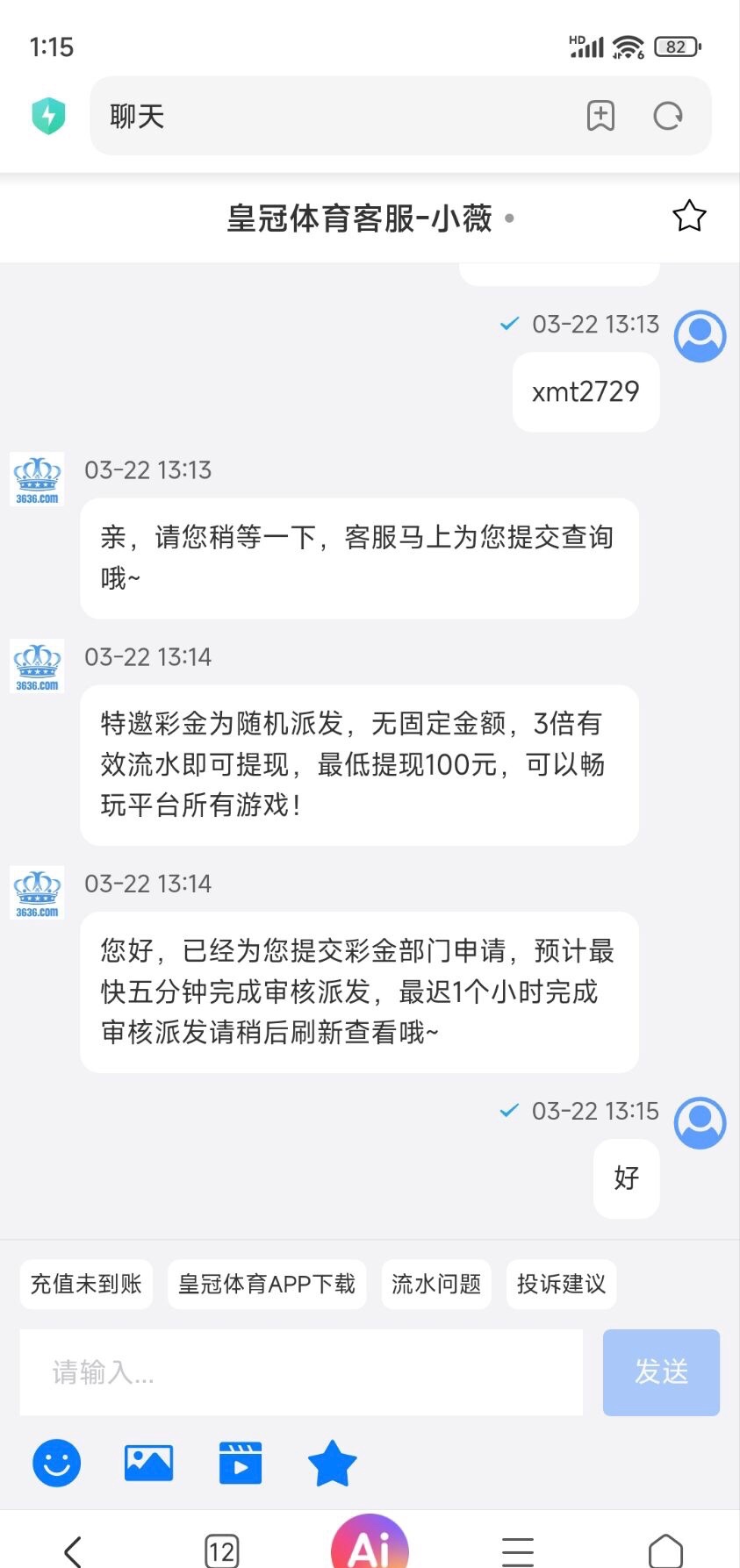Viewport: 740px width, 1568px height.
Task: Open the emoji picker
Action: (57, 1464)
